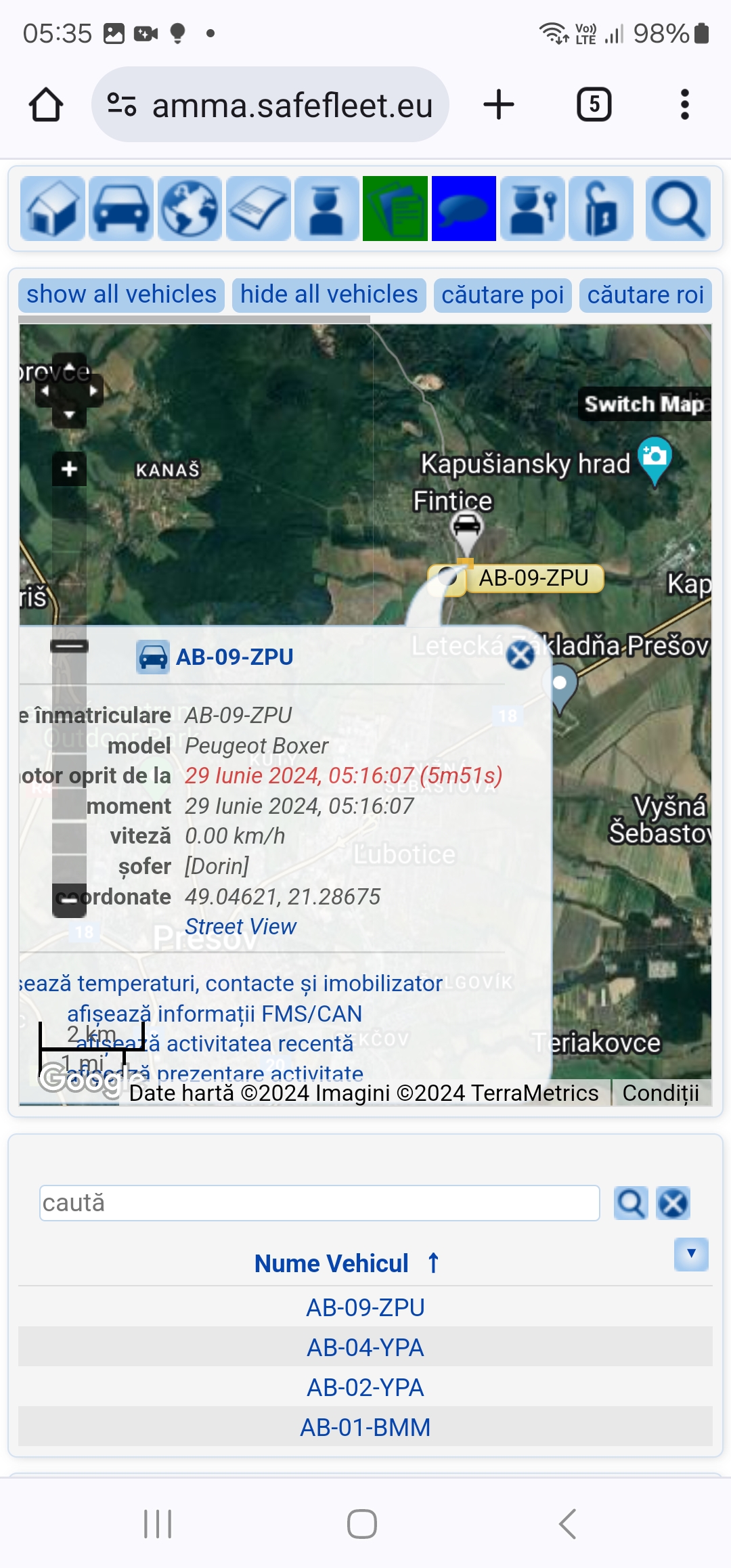Zoom in on the map with plus

pyautogui.click(x=69, y=469)
